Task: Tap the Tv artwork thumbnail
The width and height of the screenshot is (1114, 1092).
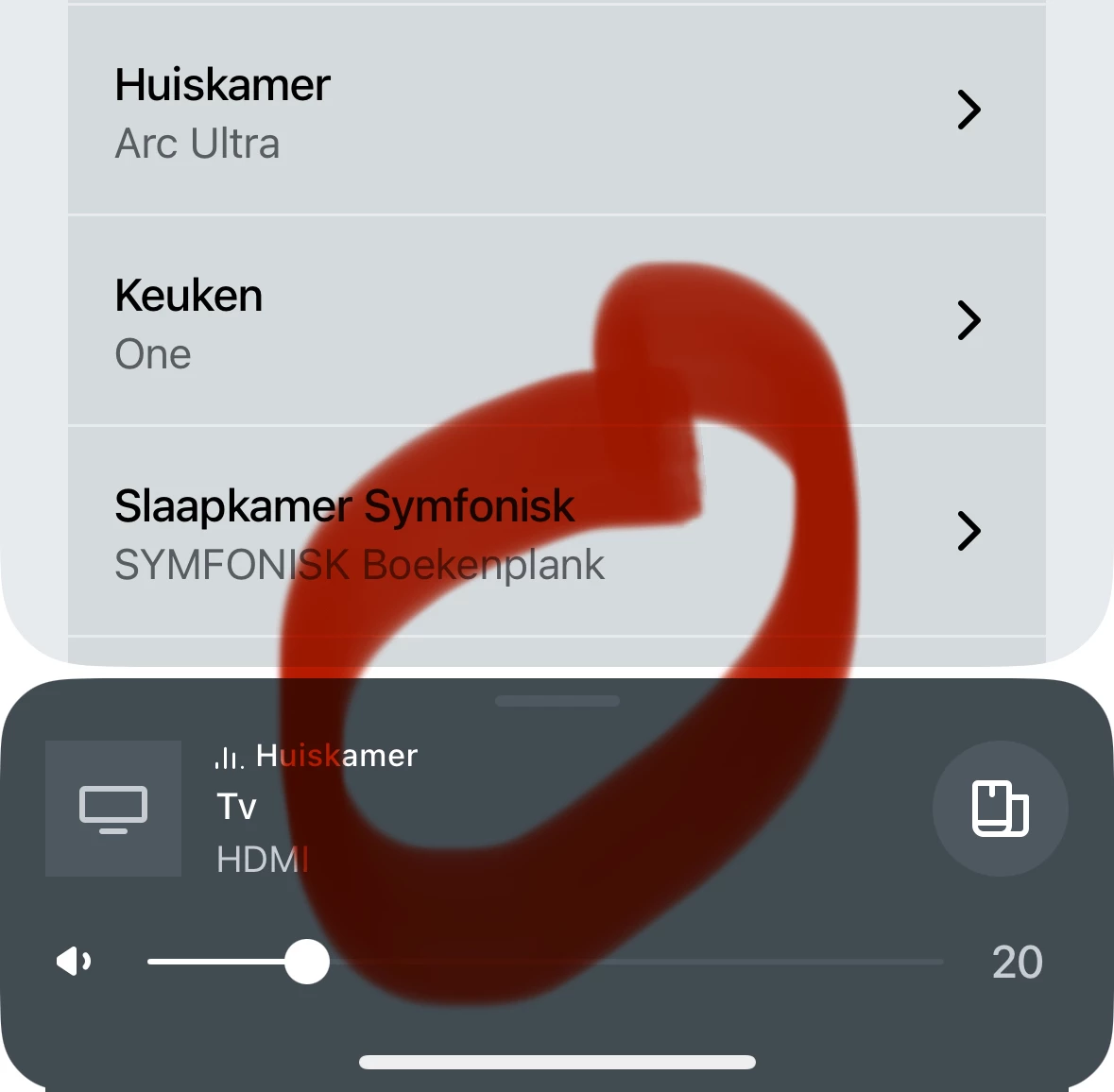Action: click(x=113, y=809)
